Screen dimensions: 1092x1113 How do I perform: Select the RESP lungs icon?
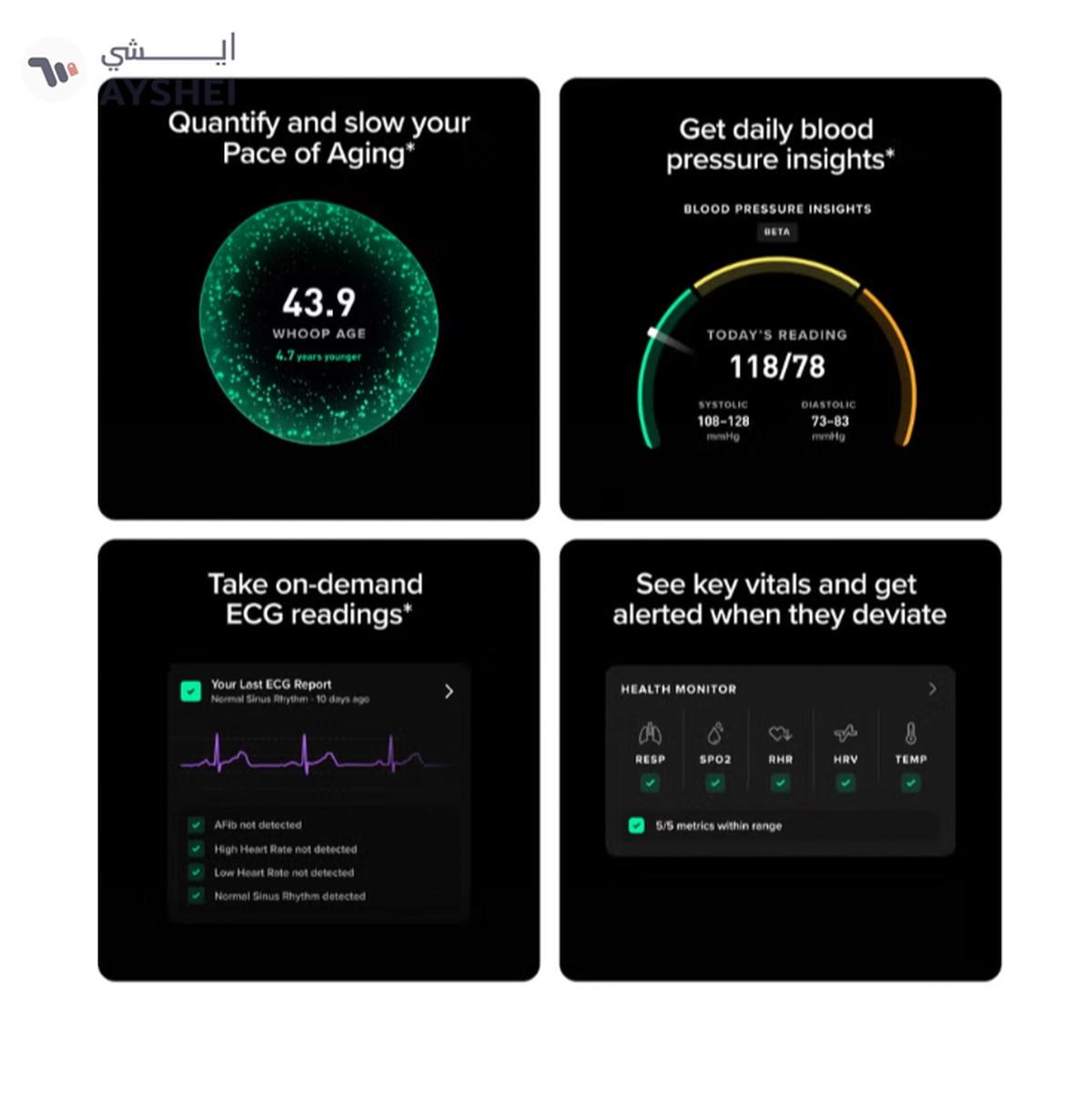[650, 734]
